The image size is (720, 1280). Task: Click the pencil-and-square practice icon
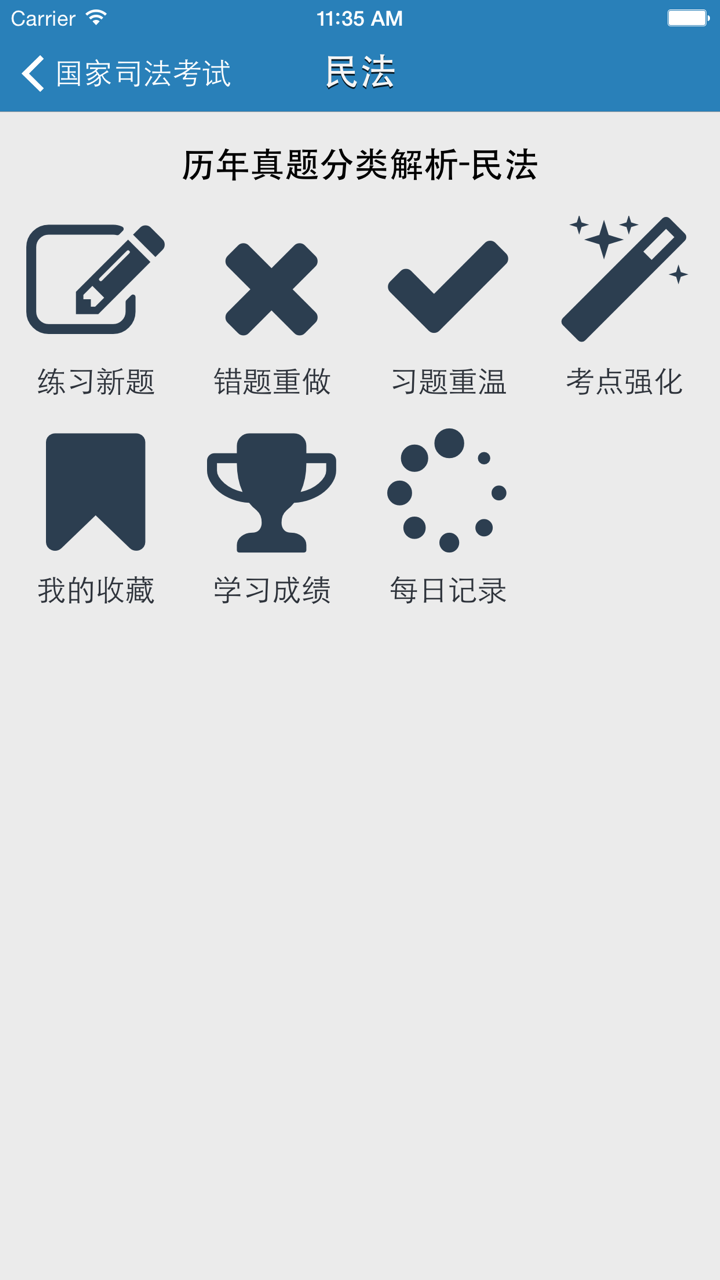[x=96, y=278]
